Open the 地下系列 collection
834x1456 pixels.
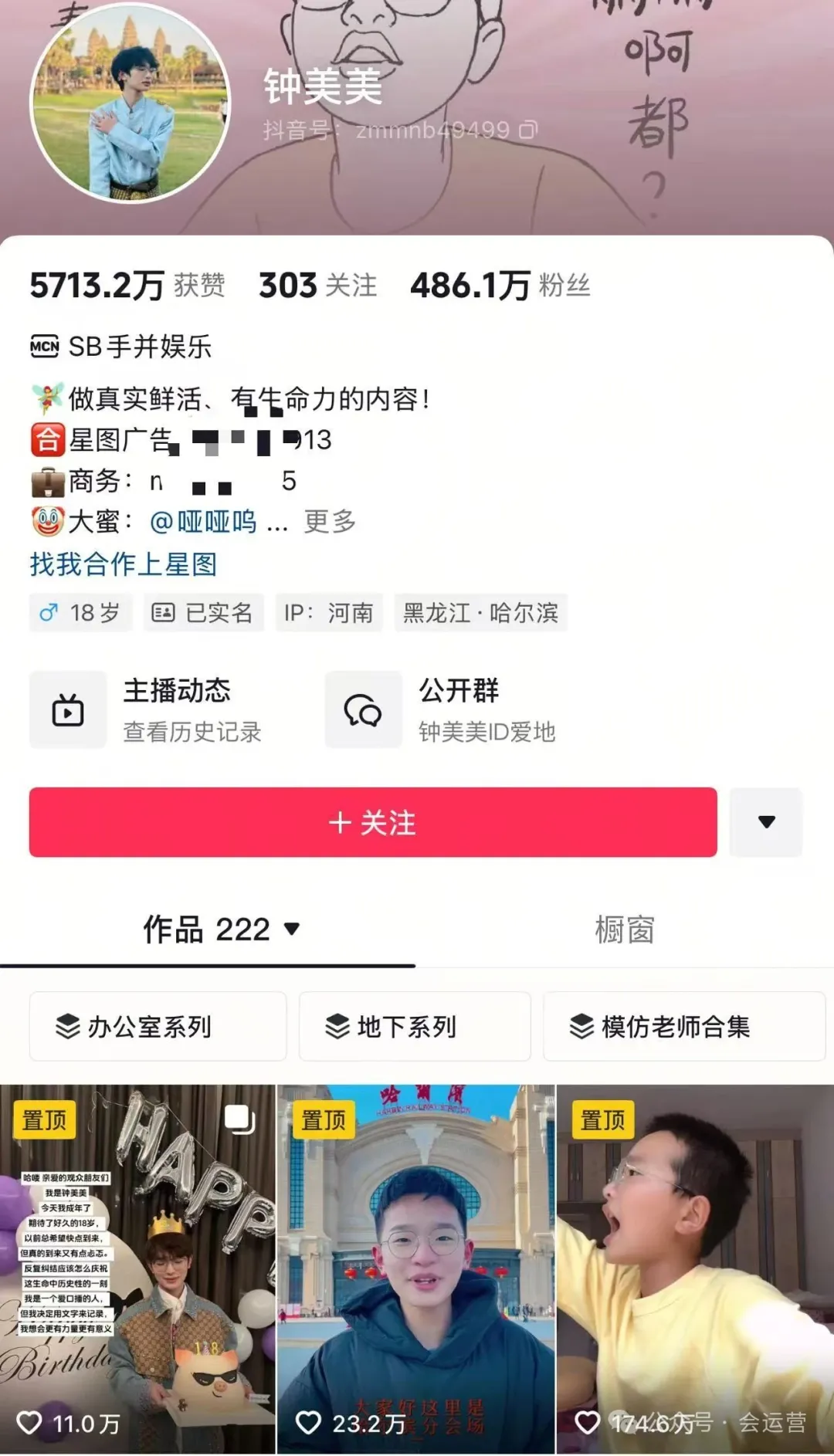(415, 1027)
